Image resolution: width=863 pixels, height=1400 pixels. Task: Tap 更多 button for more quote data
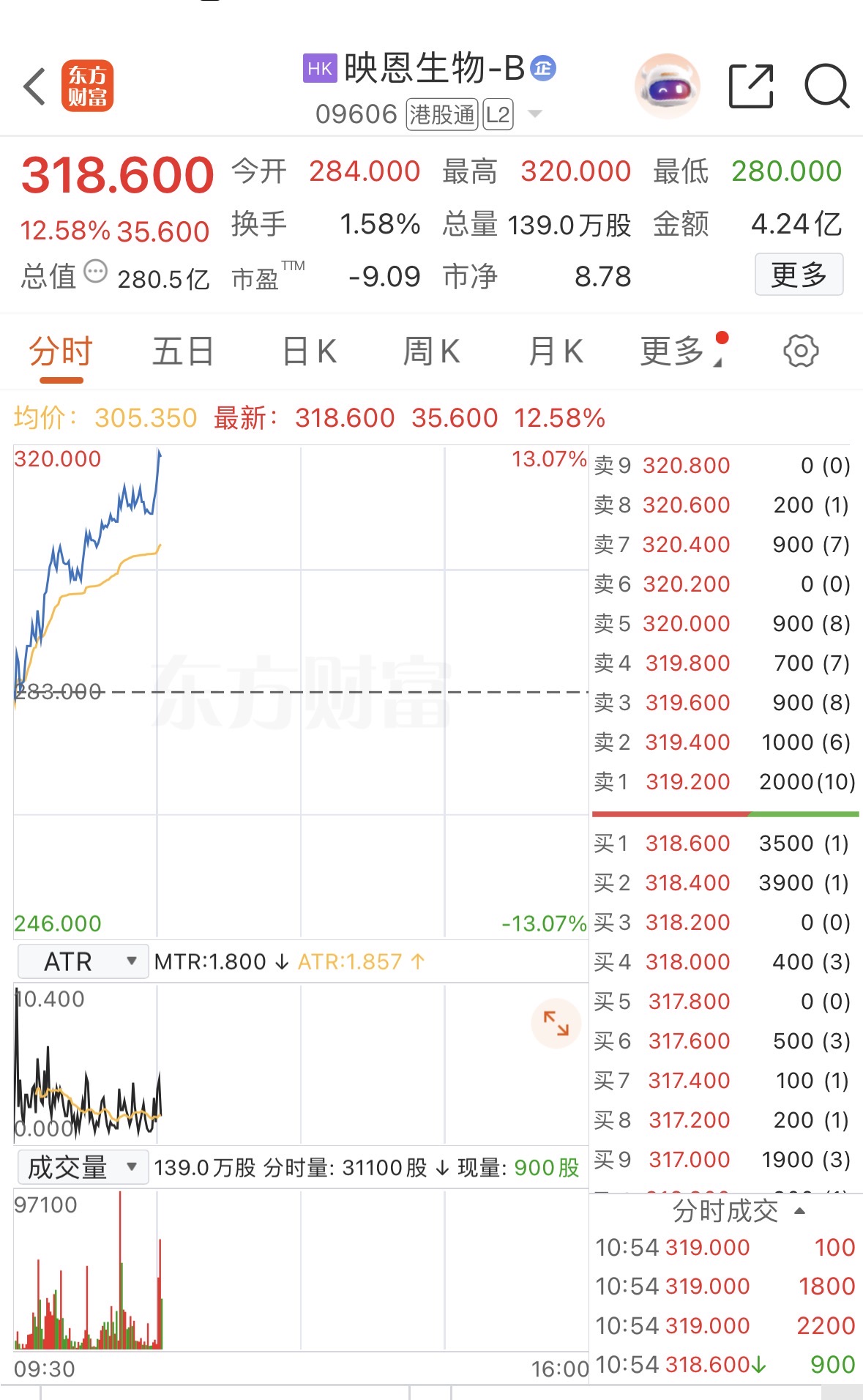click(x=799, y=275)
